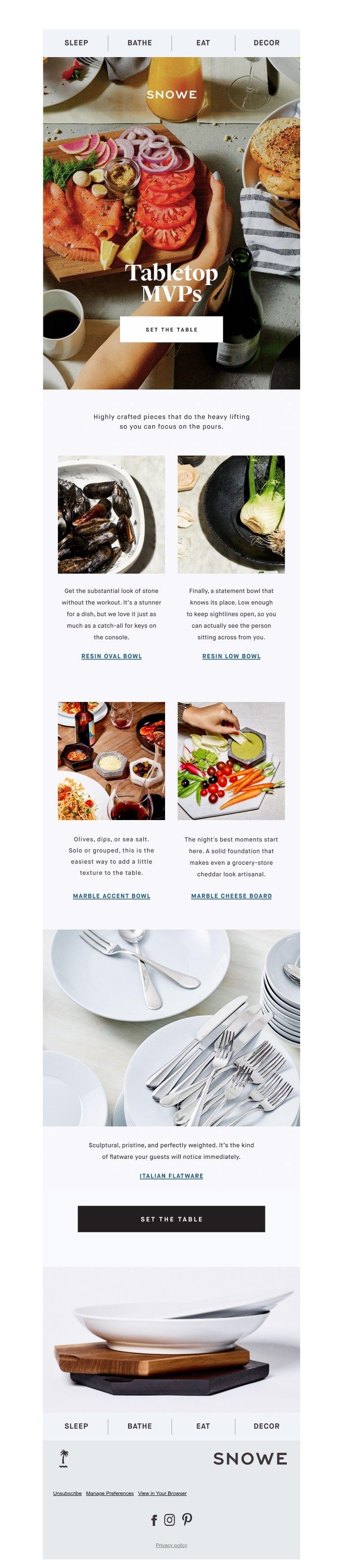This screenshot has height=1568, width=343.
Task: Unsubscribe from these emails
Action: click(67, 1493)
